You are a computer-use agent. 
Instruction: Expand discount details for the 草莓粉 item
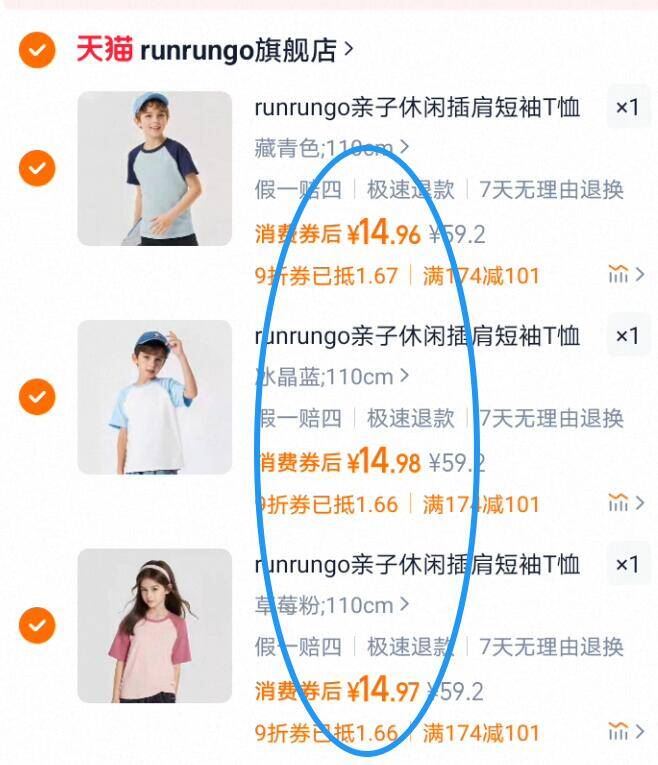click(626, 732)
